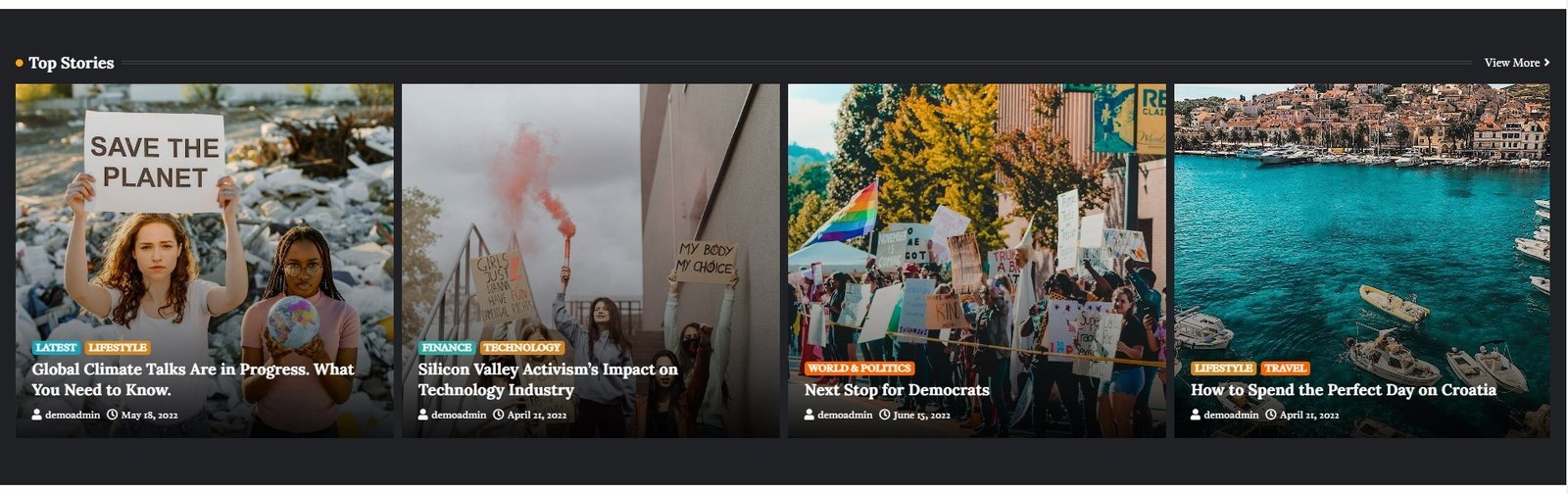Image resolution: width=1568 pixels, height=494 pixels.
Task: Choose the Technology category tag
Action: [x=521, y=348]
